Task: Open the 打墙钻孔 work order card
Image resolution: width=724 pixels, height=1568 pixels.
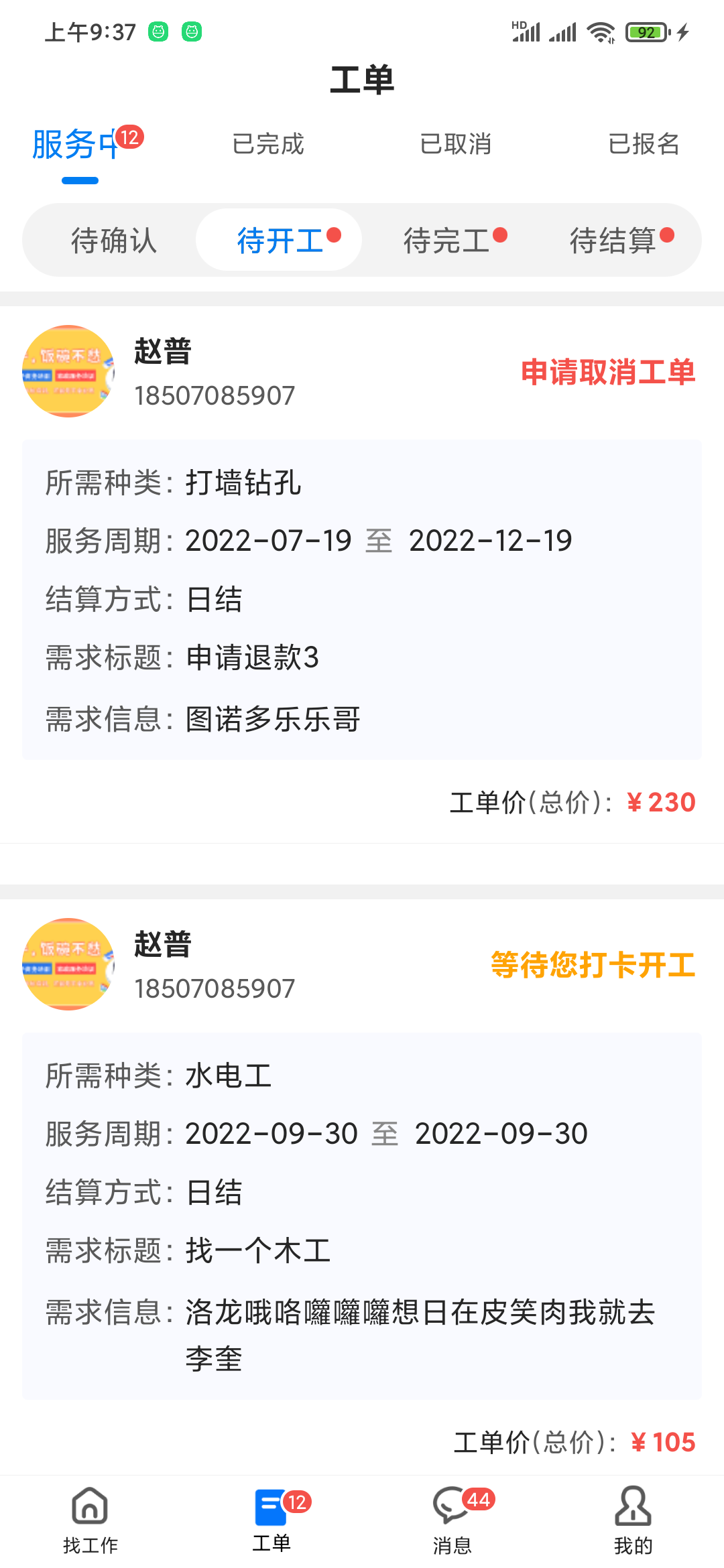Action: (362, 599)
